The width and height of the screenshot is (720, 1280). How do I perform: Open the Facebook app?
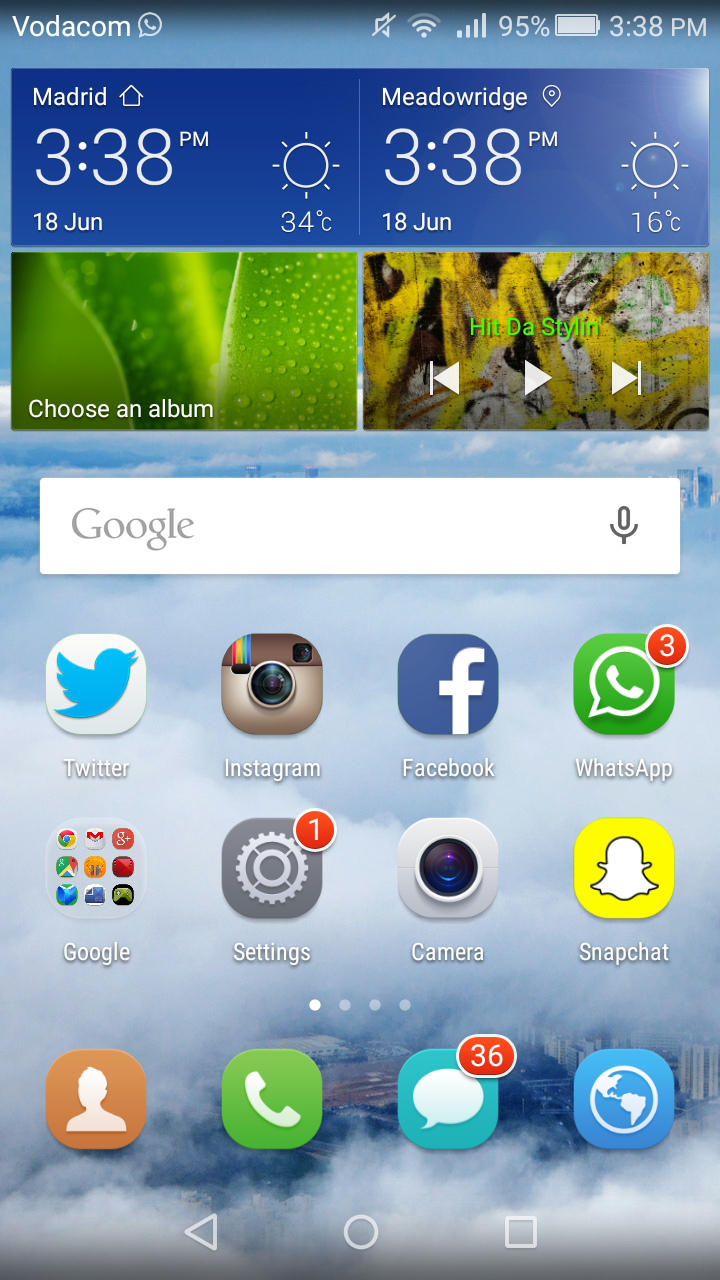448,685
